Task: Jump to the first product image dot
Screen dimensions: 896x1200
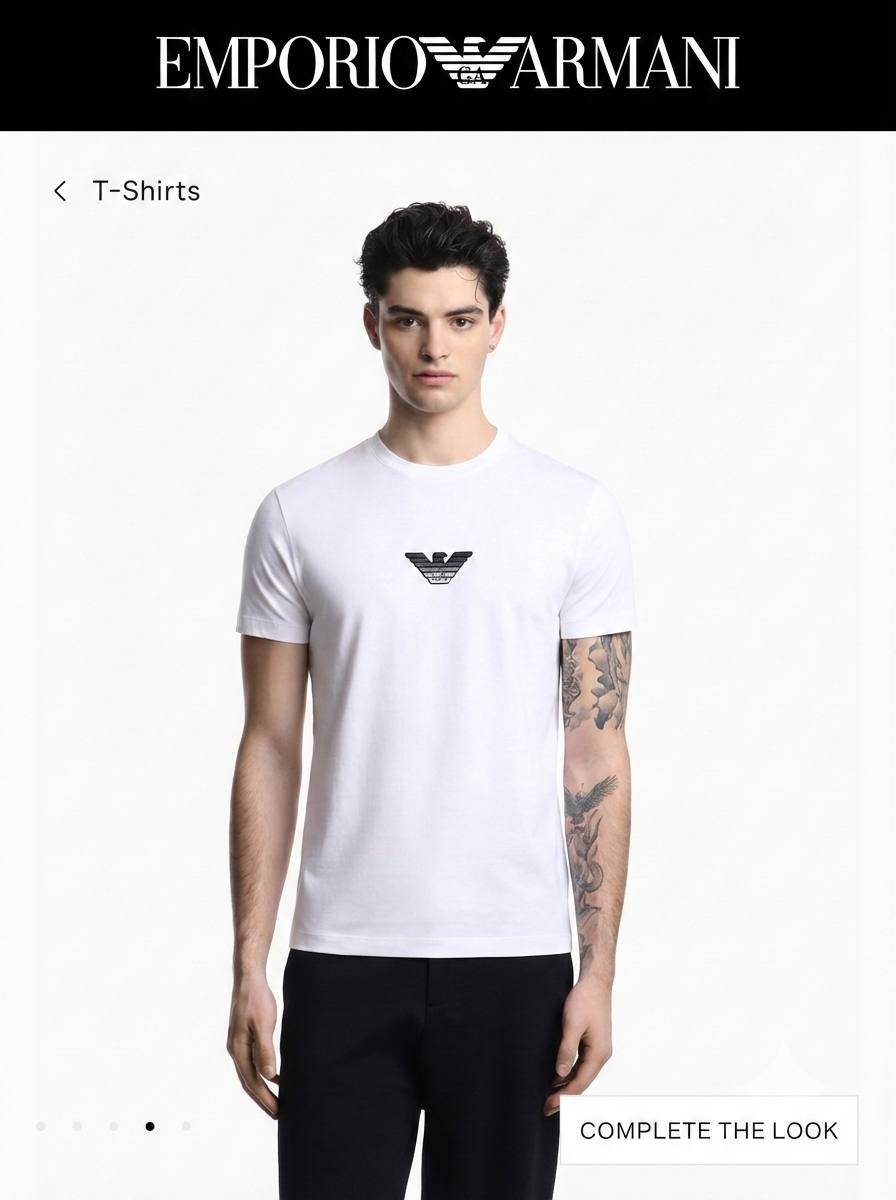Action: coord(41,1126)
